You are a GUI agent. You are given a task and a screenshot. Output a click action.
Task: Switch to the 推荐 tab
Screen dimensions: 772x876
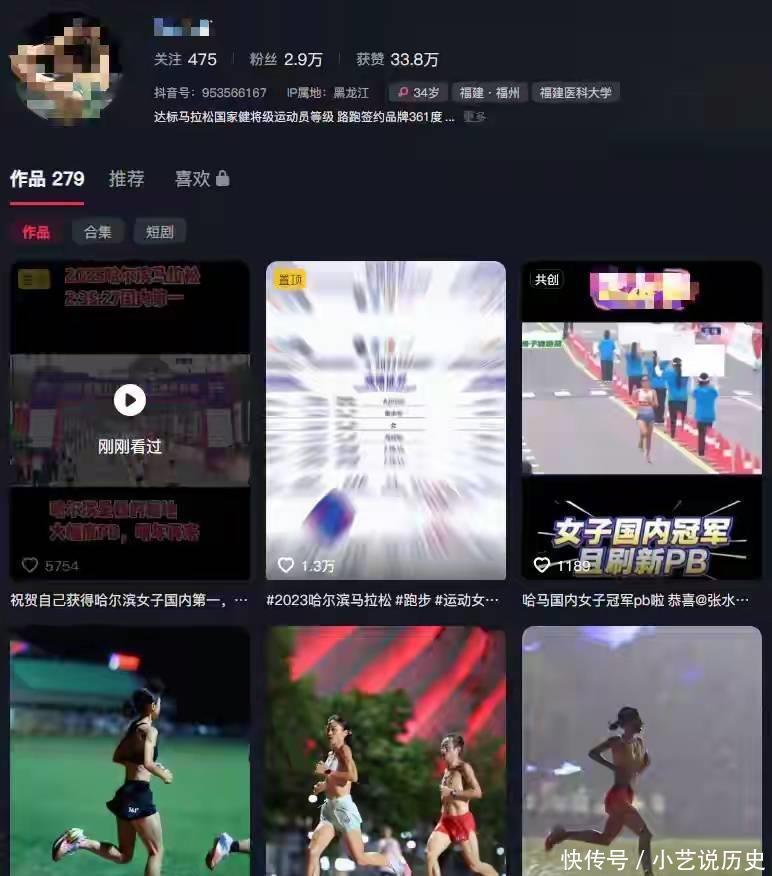coord(127,179)
